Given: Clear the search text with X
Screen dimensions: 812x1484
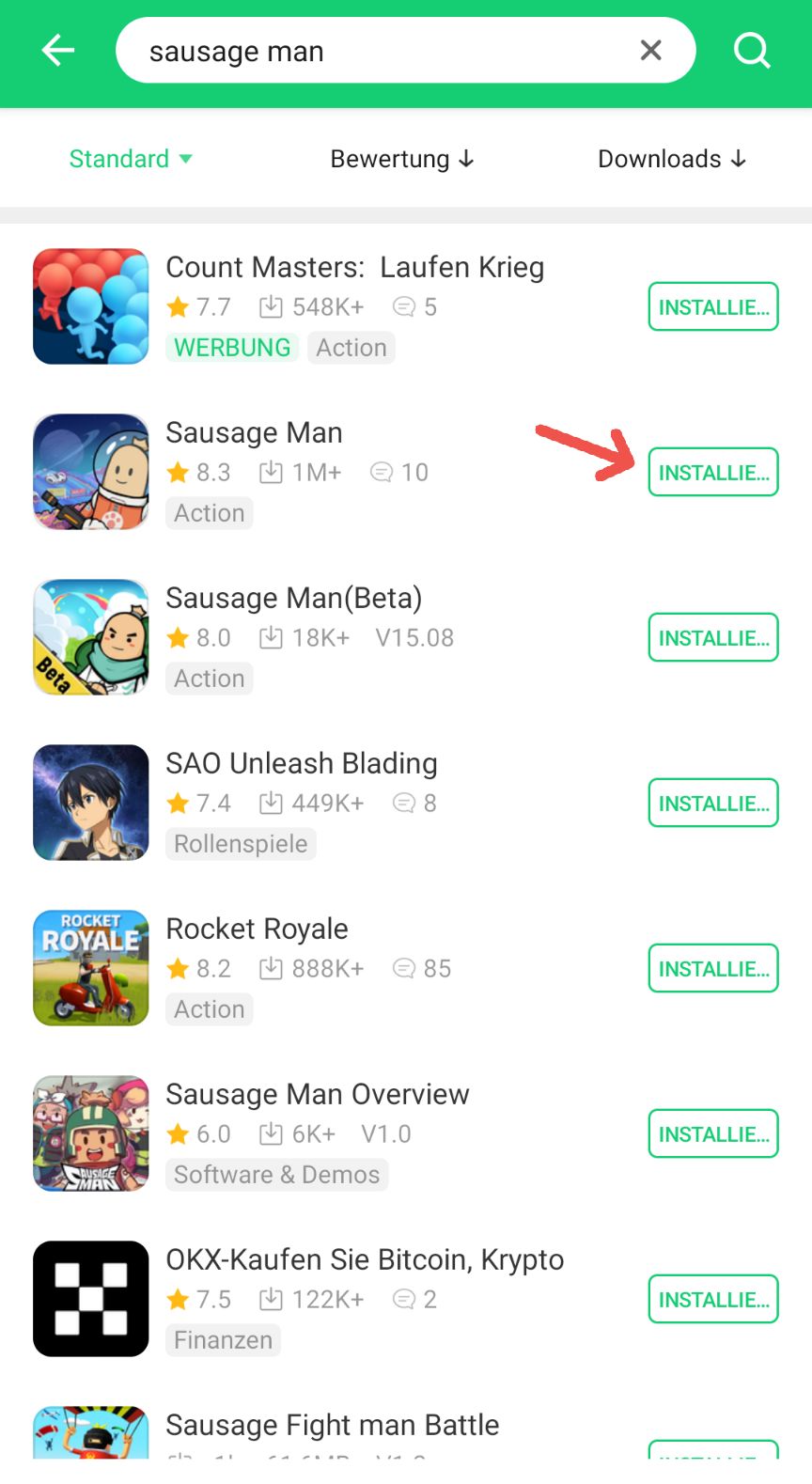Looking at the screenshot, I should (x=650, y=50).
